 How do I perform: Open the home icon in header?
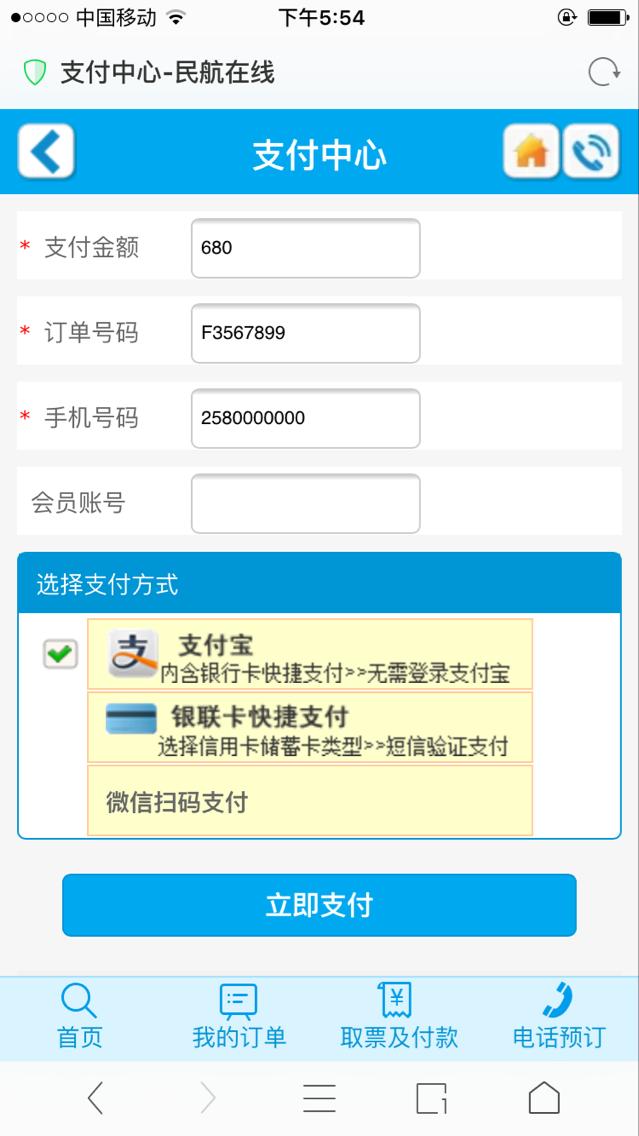click(531, 151)
